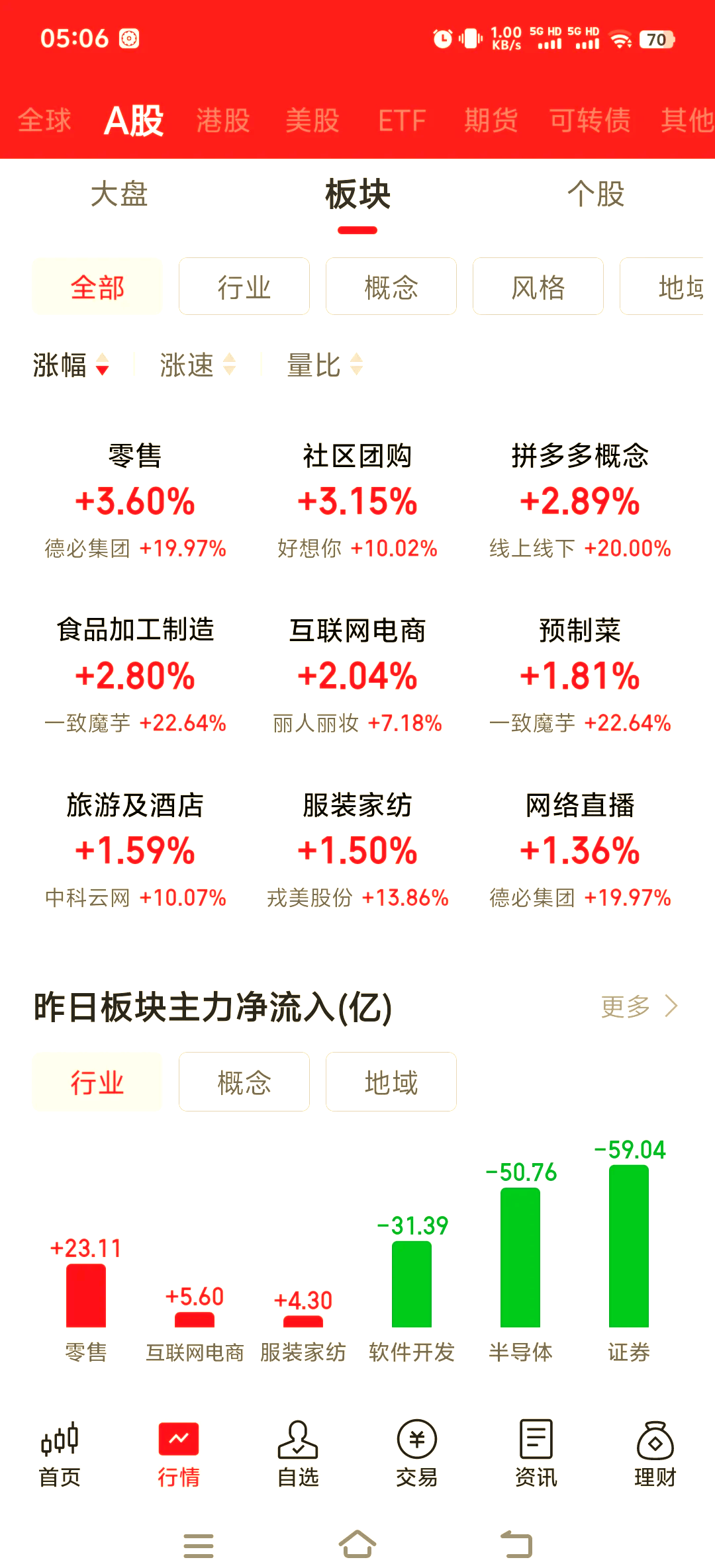Image resolution: width=715 pixels, height=1568 pixels.
Task: Tap the Android home button
Action: coord(358,1542)
